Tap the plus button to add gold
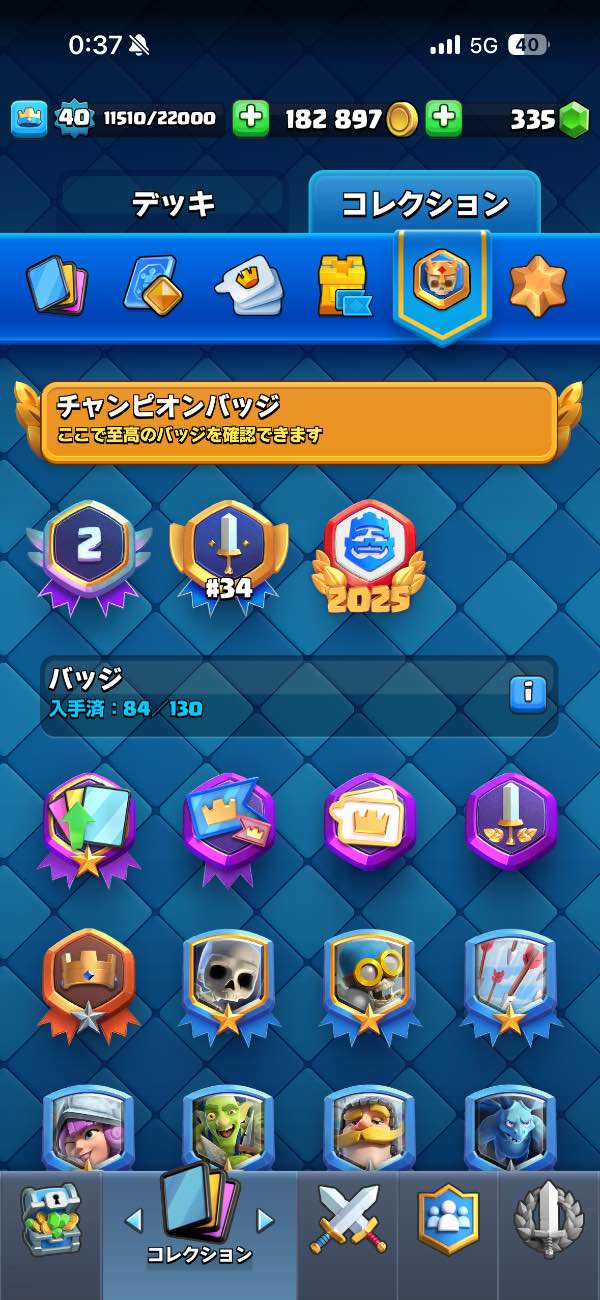Image resolution: width=600 pixels, height=1300 pixels. [x=443, y=119]
